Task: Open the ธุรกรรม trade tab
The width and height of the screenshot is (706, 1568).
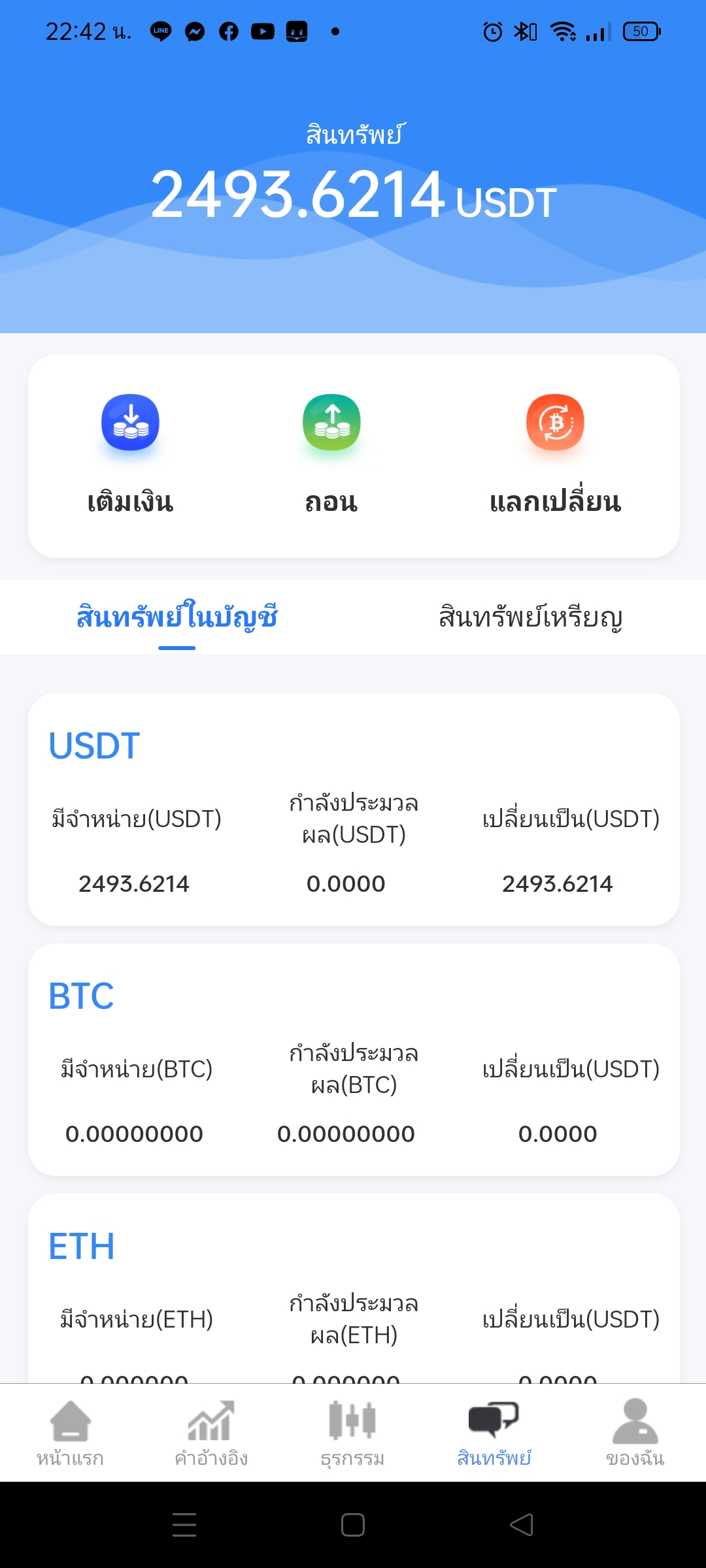Action: point(352,1433)
